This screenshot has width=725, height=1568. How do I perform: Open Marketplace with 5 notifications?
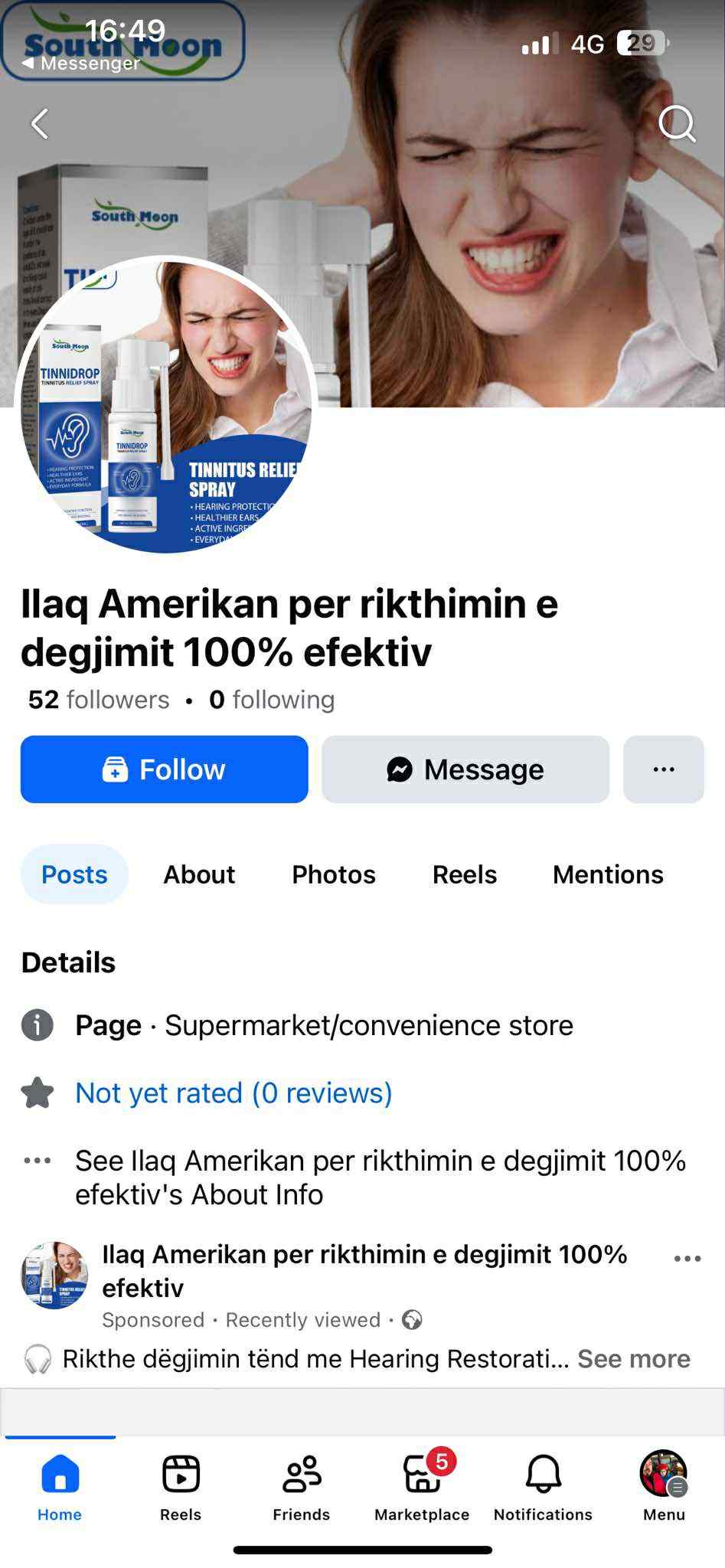[x=422, y=1487]
